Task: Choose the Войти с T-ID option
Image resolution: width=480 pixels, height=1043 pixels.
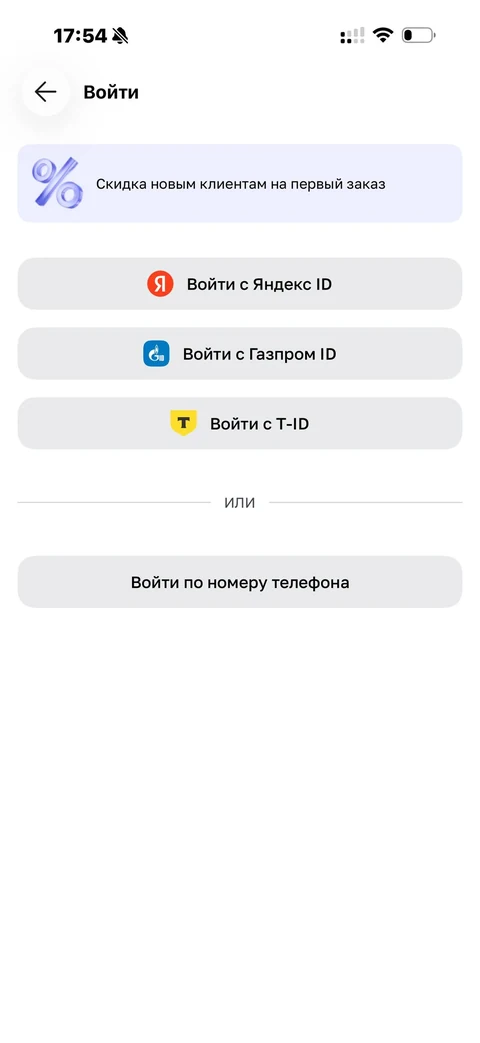Action: (239, 424)
